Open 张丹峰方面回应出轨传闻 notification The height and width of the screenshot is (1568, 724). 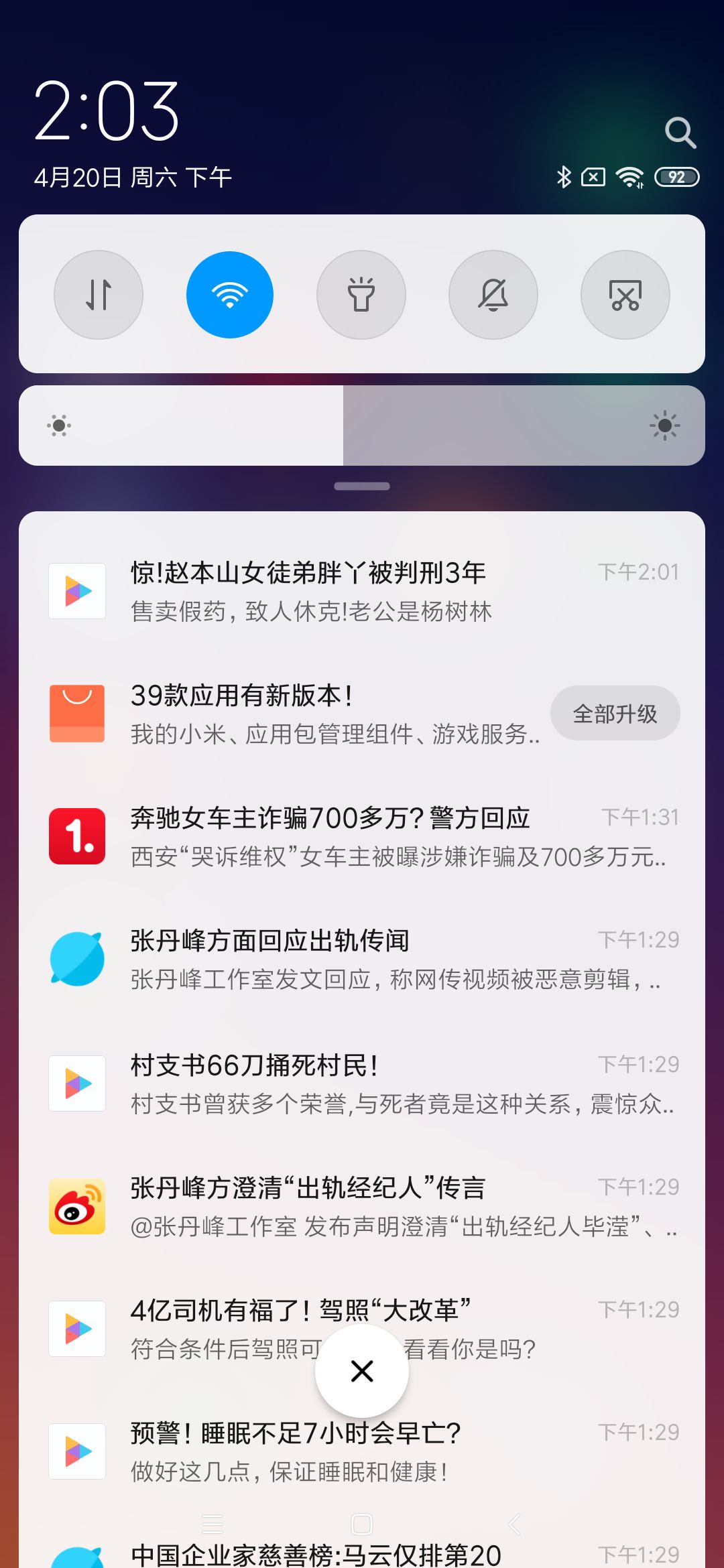(x=362, y=959)
